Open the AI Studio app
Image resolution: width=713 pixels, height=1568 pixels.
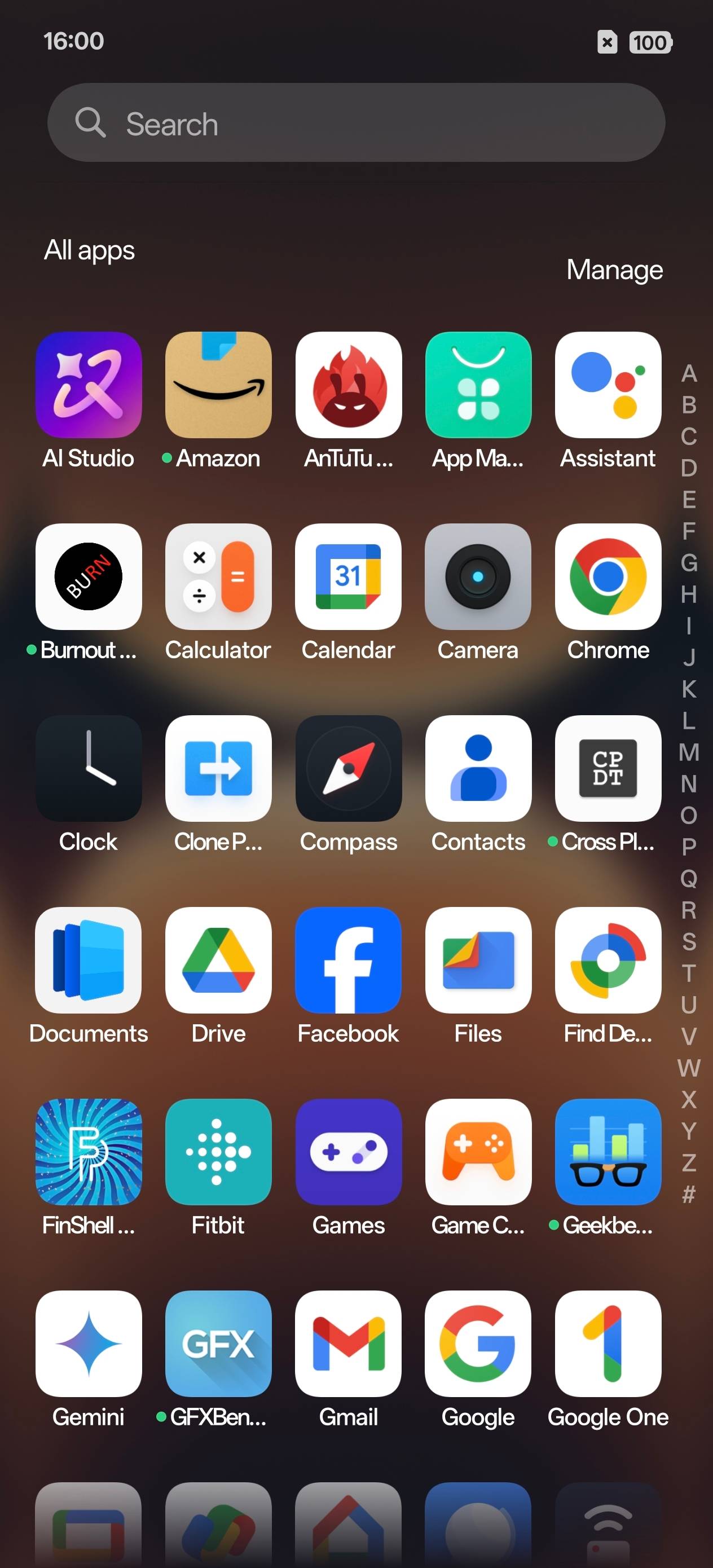pos(89,386)
